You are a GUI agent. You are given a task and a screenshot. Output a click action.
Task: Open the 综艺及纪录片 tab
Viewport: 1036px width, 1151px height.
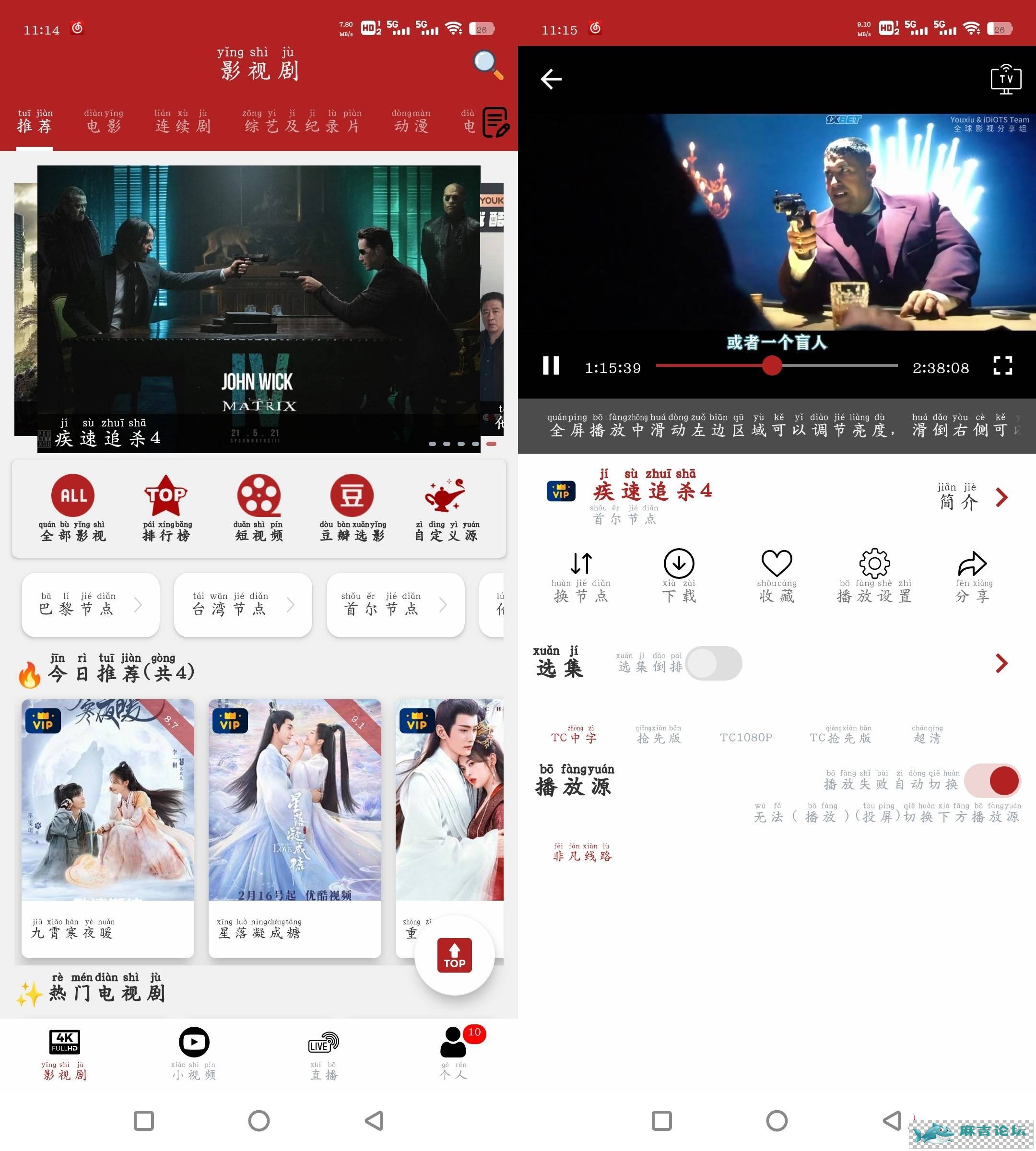(302, 122)
